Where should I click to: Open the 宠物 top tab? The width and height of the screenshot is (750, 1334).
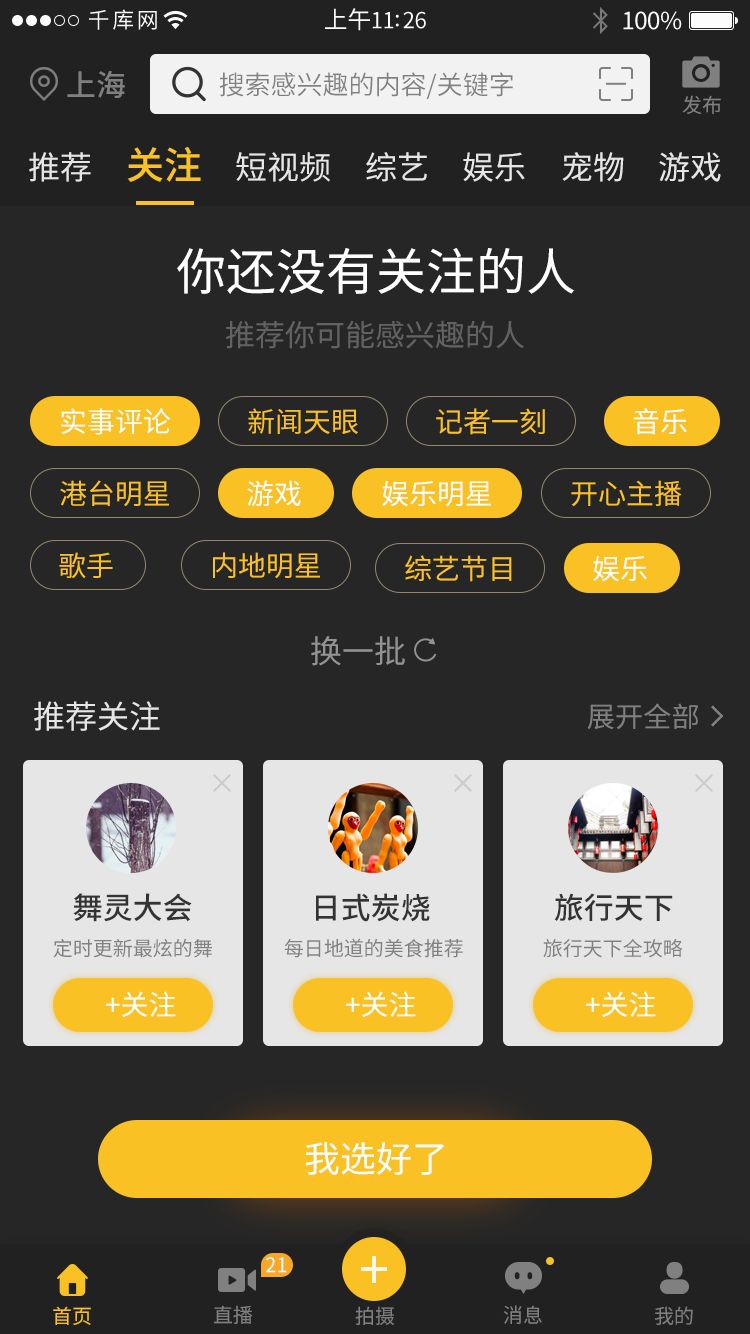click(x=592, y=167)
